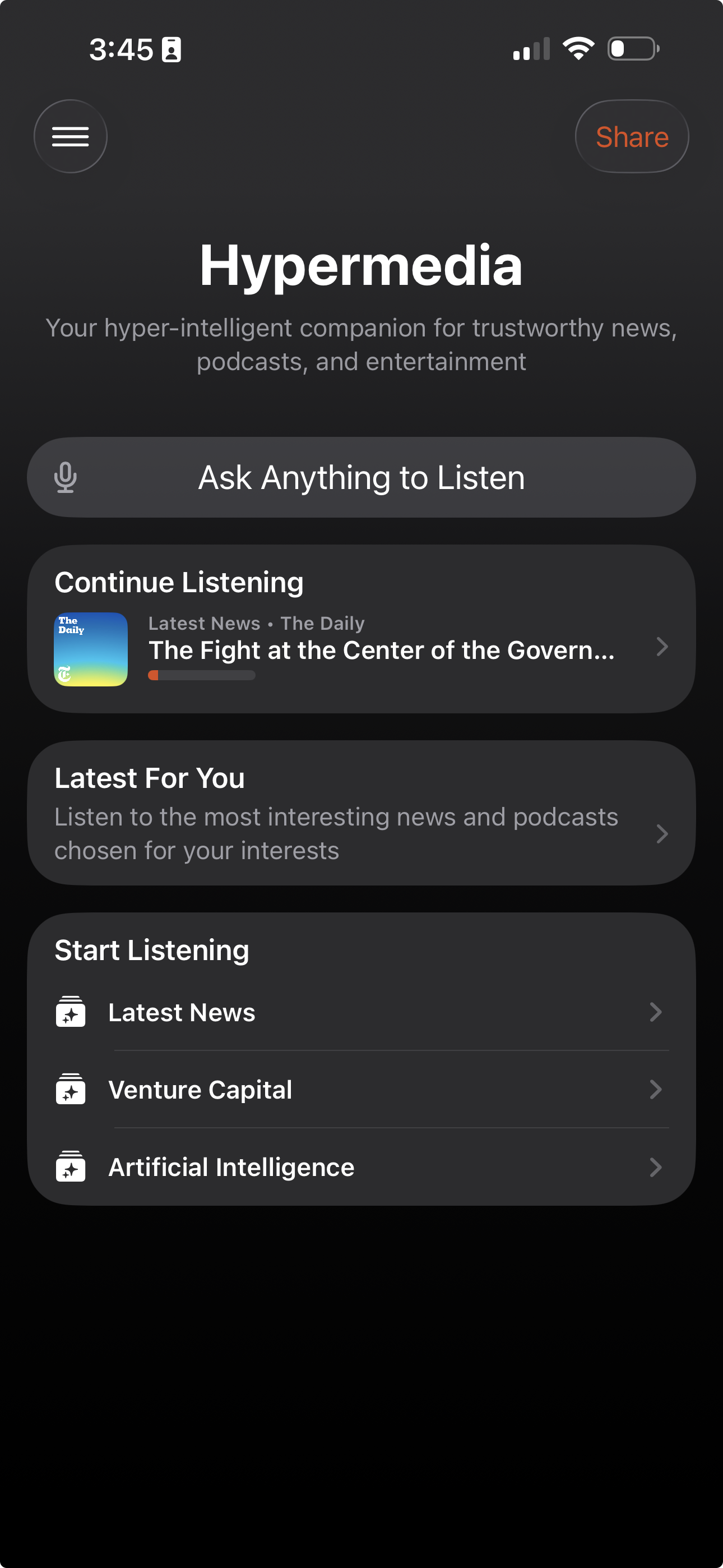Open the hamburger menu
The height and width of the screenshot is (1568, 723).
point(71,136)
